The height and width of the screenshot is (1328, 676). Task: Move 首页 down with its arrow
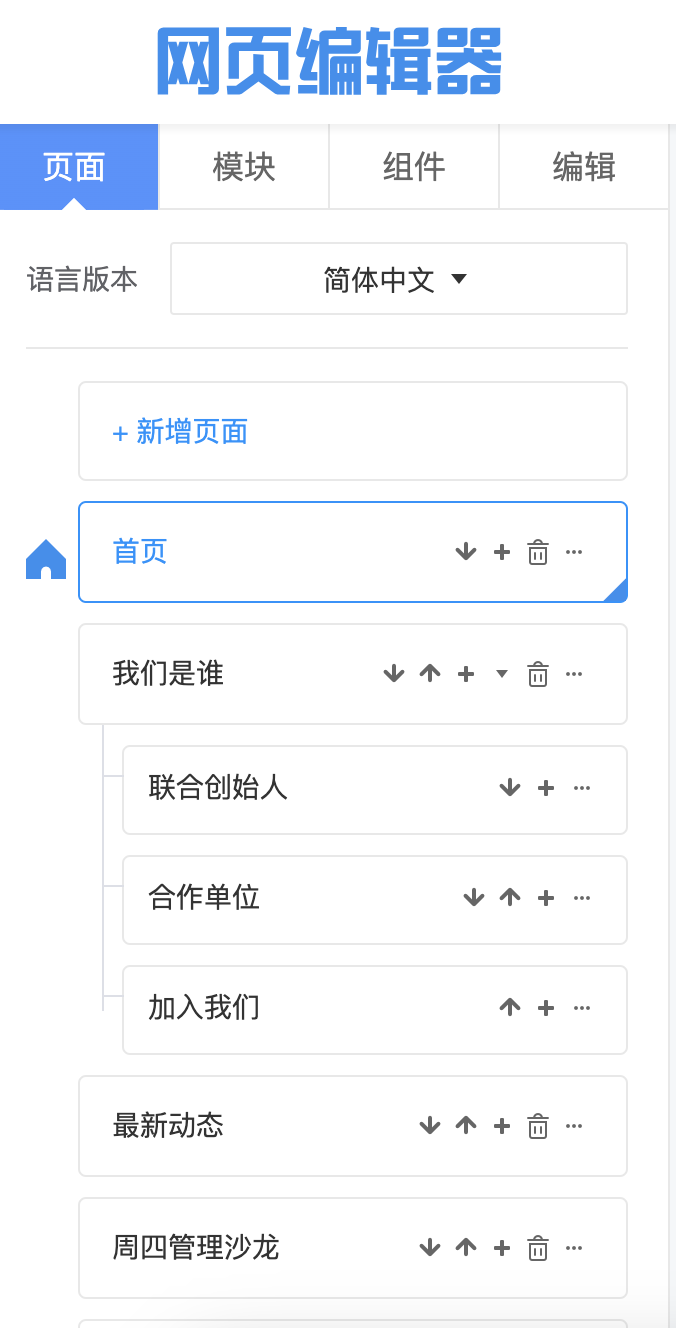point(466,552)
